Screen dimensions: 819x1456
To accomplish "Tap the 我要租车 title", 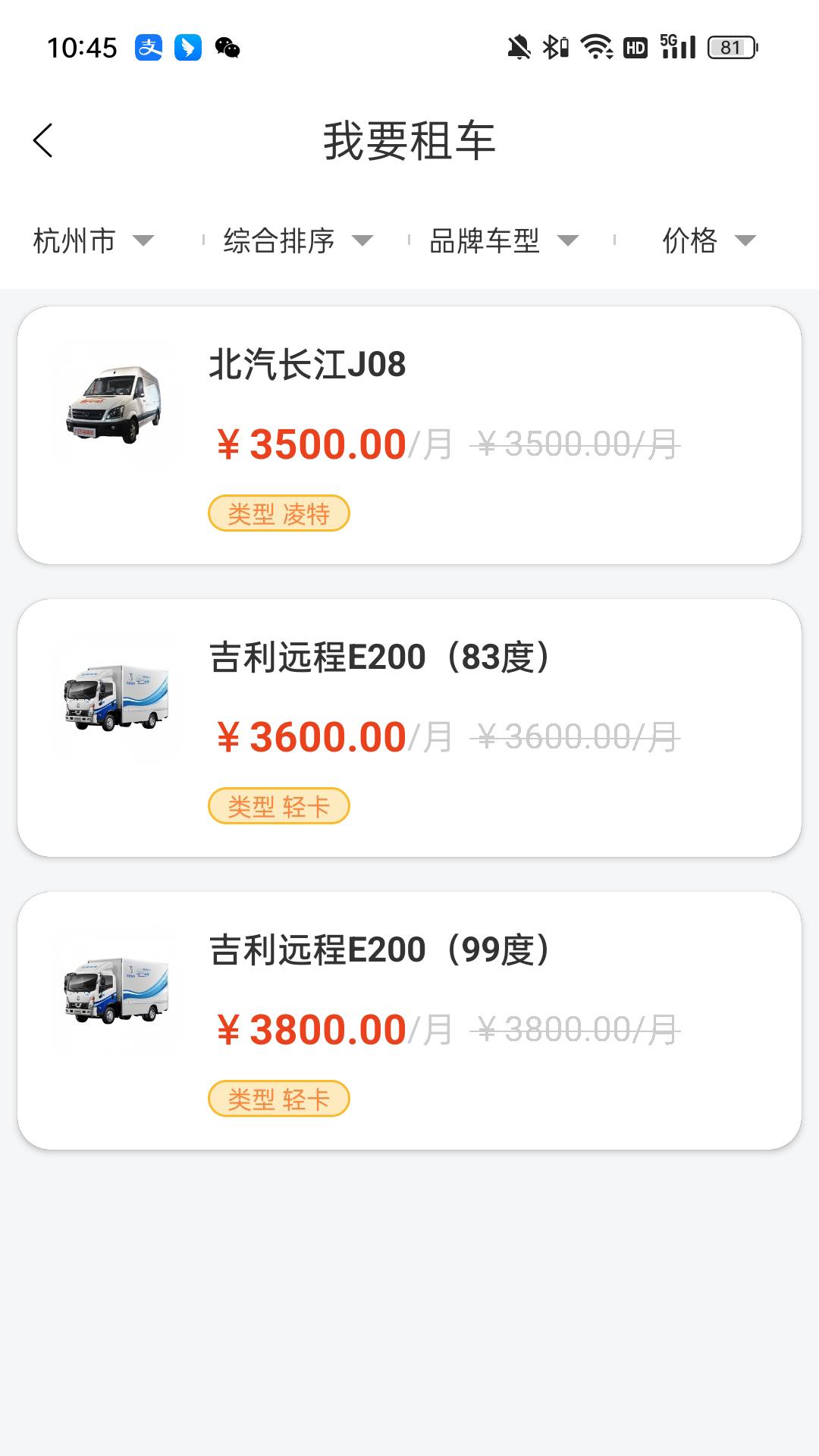I will pyautogui.click(x=409, y=140).
